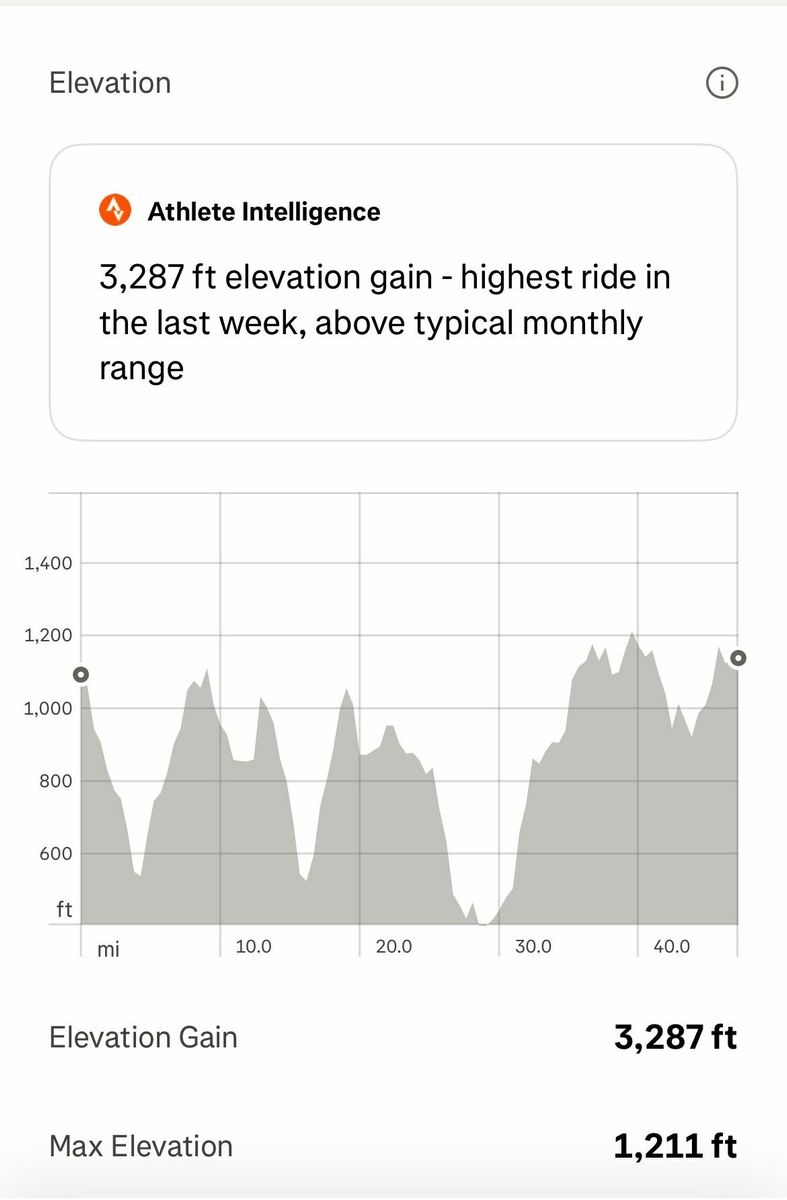
Task: Open the Elevation info icon
Action: tap(721, 83)
